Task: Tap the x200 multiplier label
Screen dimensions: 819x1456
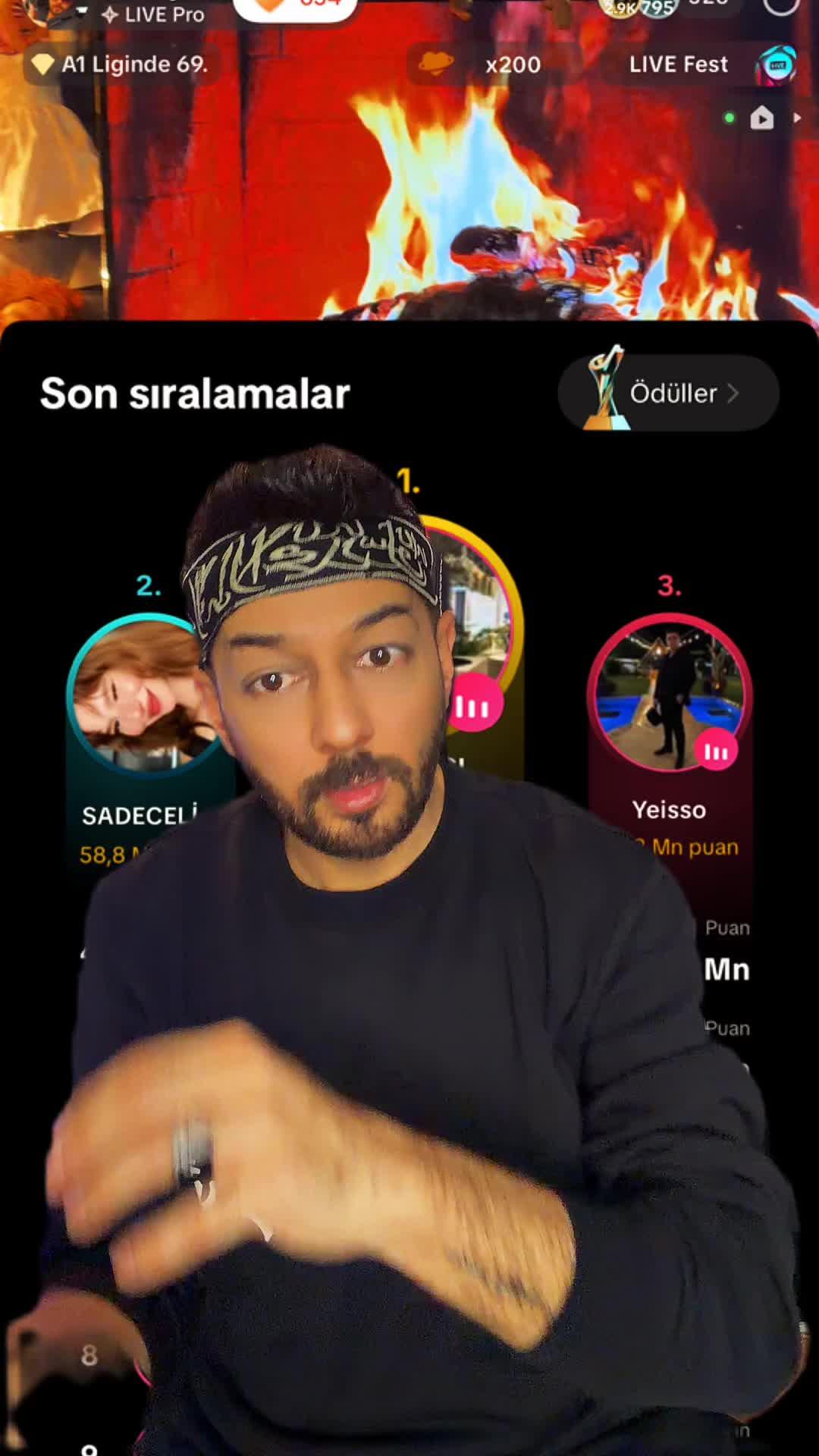Action: click(513, 64)
